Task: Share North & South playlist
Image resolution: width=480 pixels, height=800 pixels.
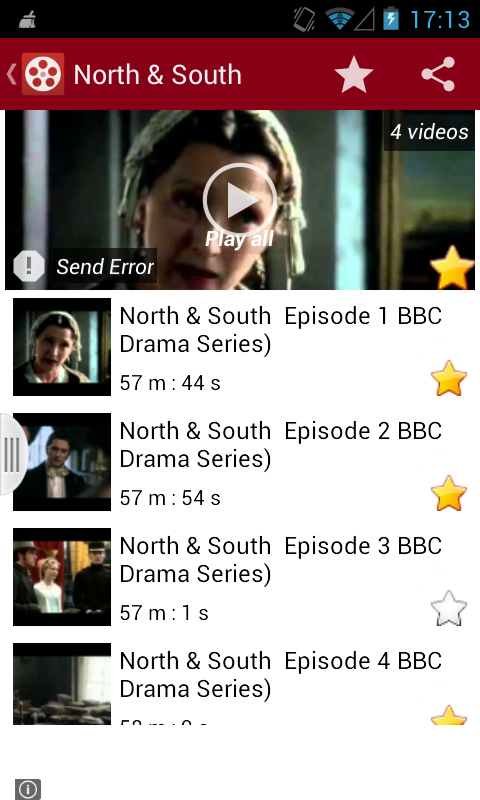Action: coord(438,74)
